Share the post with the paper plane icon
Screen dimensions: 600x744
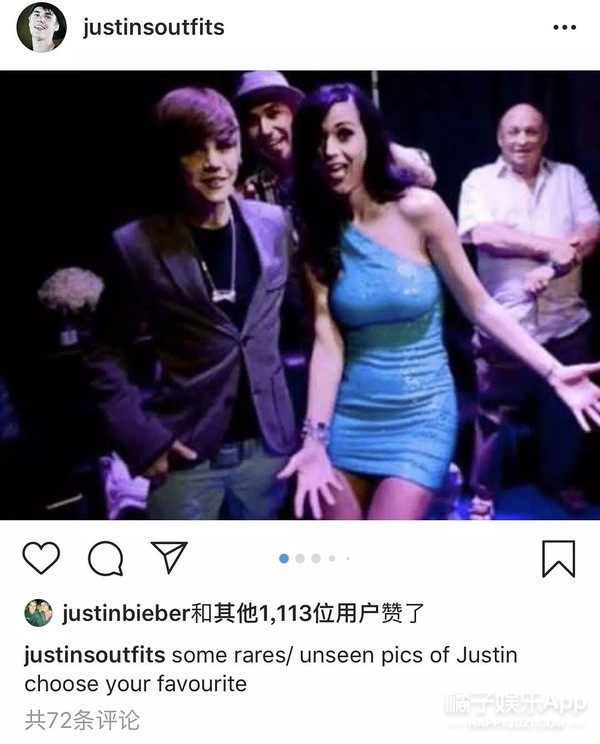170,558
